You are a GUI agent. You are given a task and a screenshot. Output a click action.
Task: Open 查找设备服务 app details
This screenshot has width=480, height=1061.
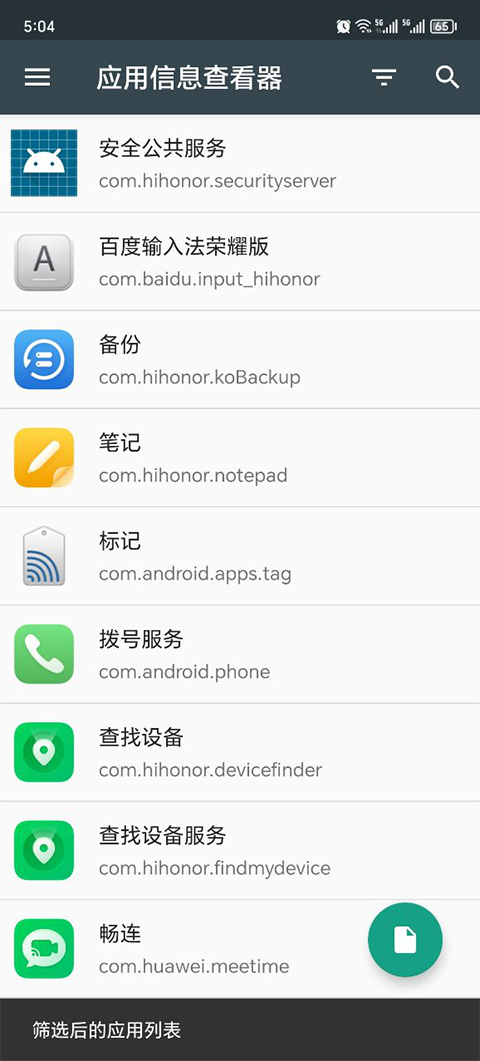pyautogui.click(x=240, y=851)
